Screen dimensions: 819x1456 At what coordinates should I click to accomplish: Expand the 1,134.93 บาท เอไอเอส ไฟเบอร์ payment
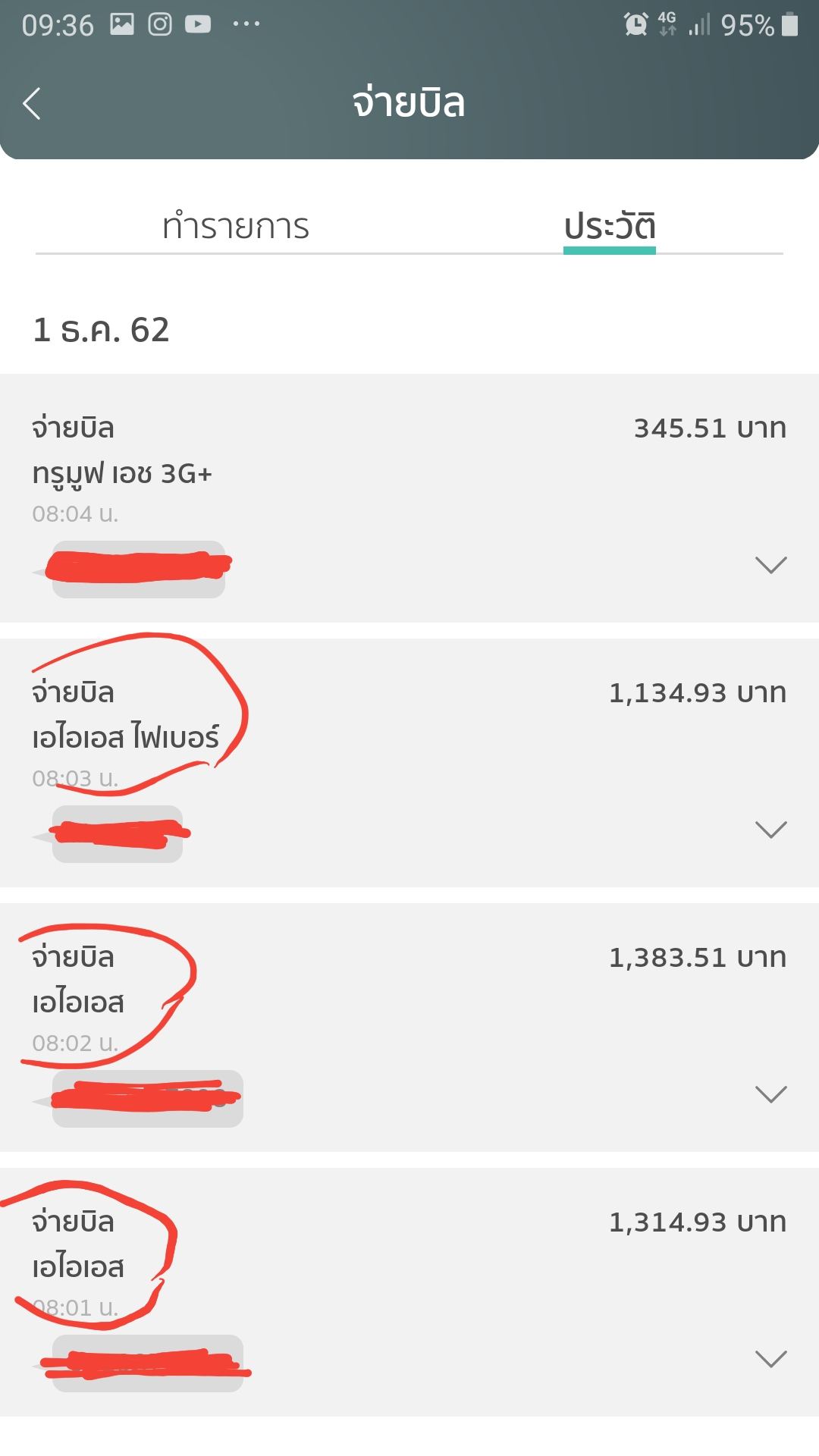tap(770, 830)
